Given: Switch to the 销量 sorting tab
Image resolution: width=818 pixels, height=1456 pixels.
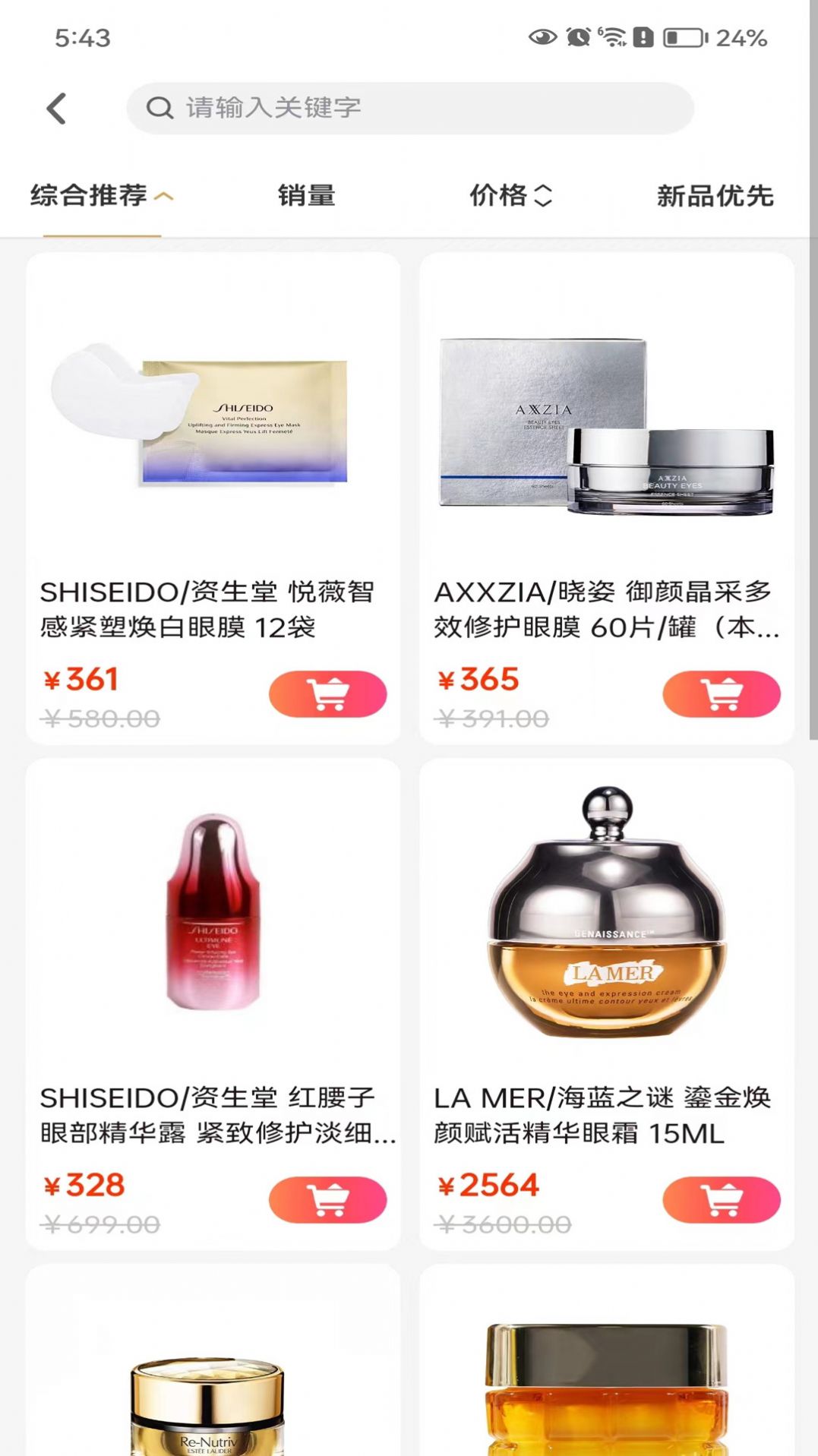Looking at the screenshot, I should (x=306, y=196).
